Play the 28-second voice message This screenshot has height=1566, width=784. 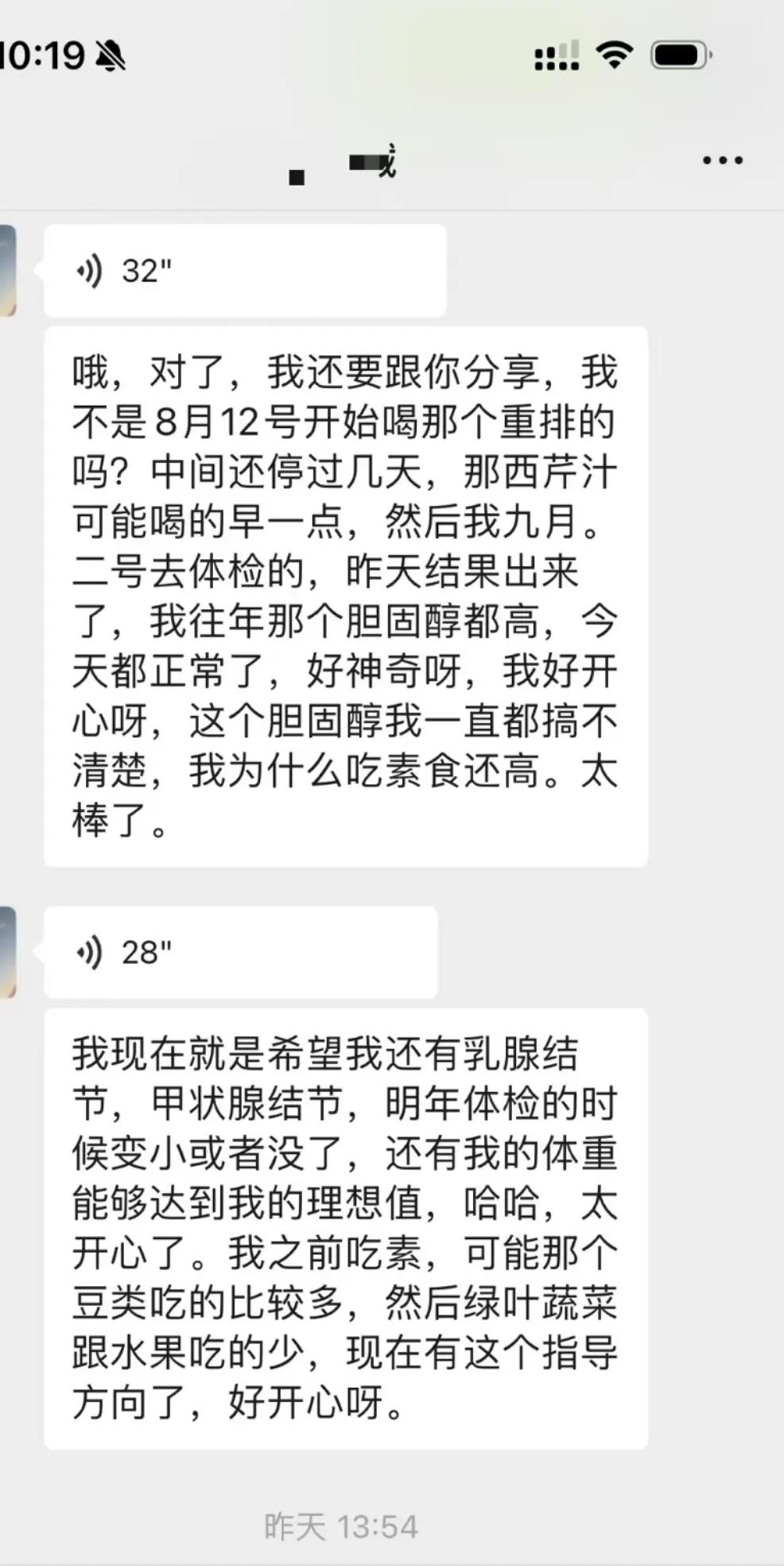(x=241, y=952)
